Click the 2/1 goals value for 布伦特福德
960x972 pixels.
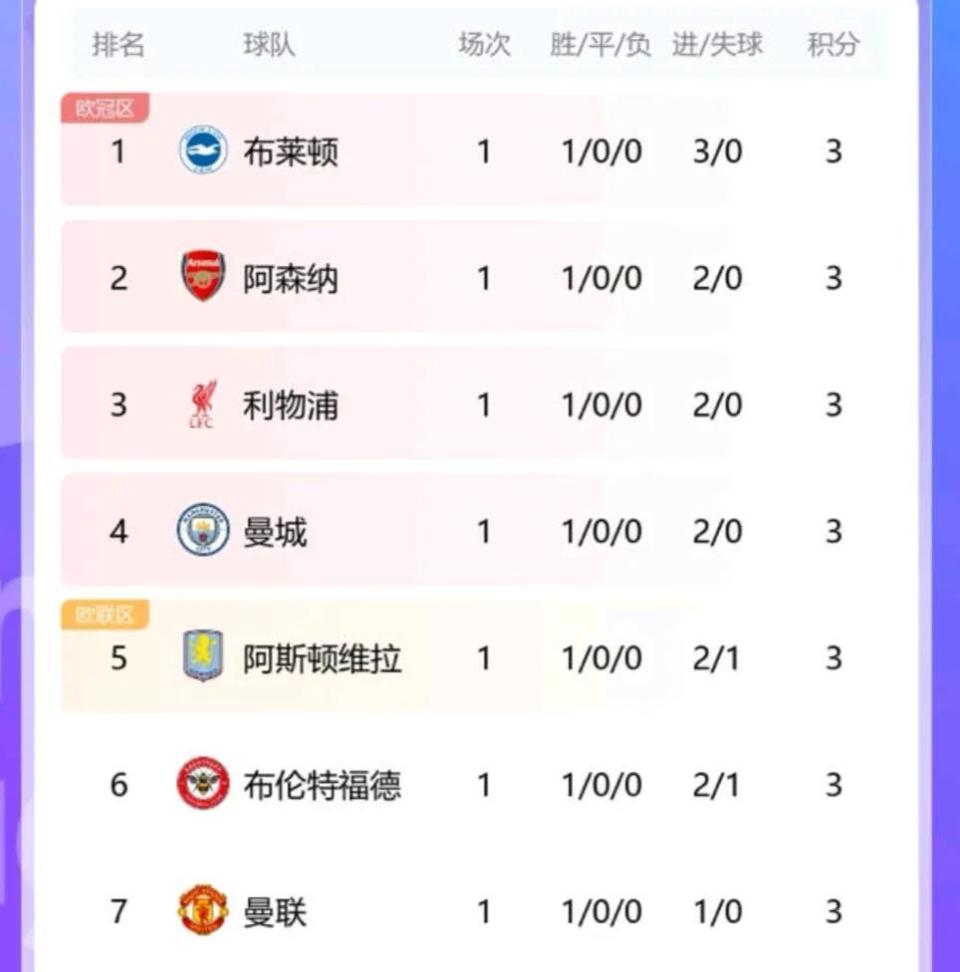(x=716, y=786)
